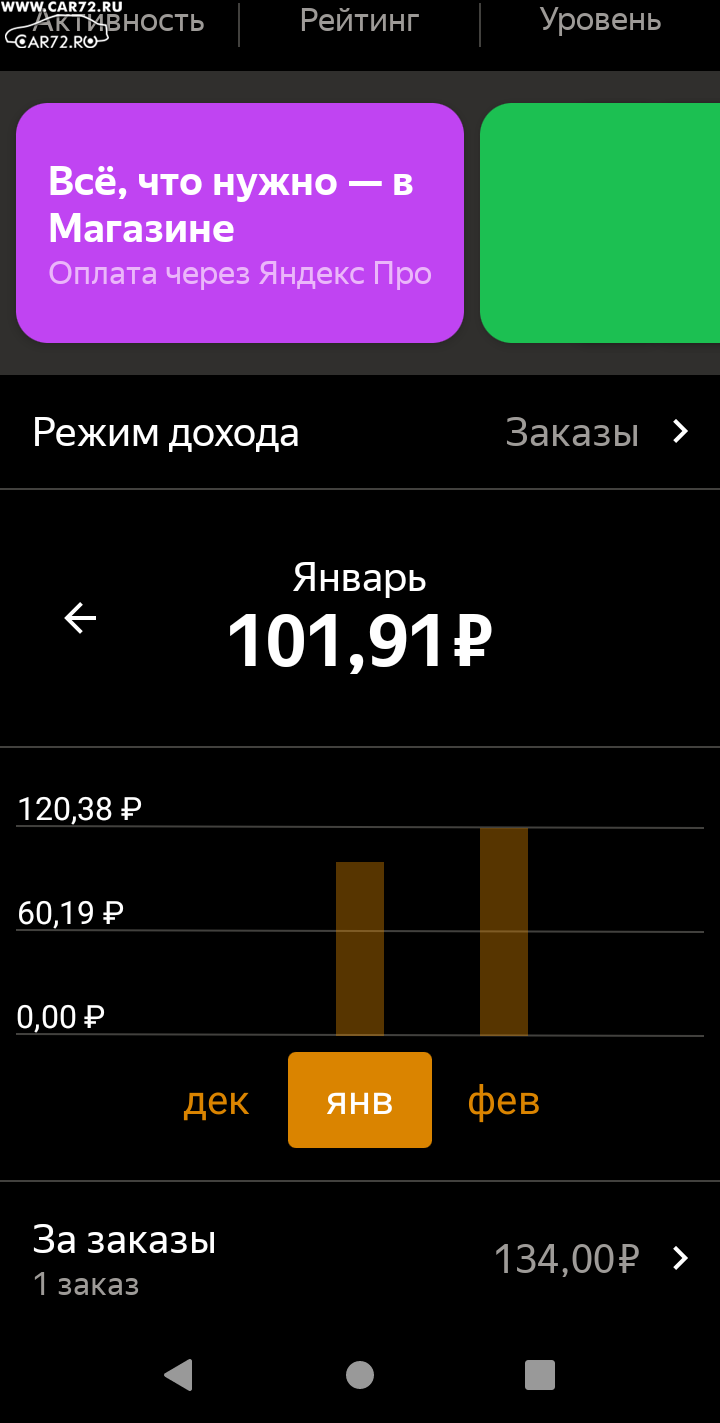
Task: Tap the back arrow beside Январь
Action: (x=80, y=618)
